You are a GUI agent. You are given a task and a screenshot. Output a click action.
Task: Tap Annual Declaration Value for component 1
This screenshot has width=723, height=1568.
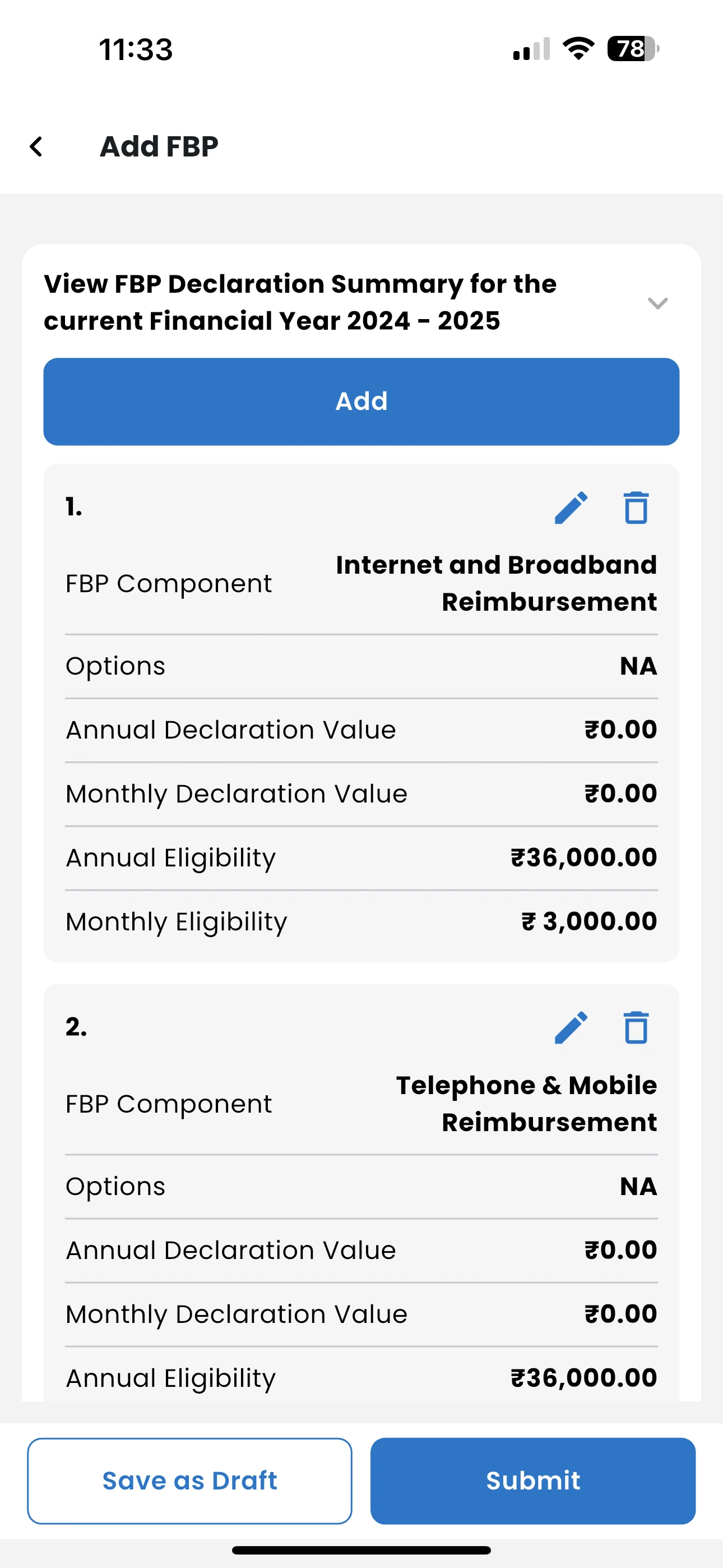point(361,729)
